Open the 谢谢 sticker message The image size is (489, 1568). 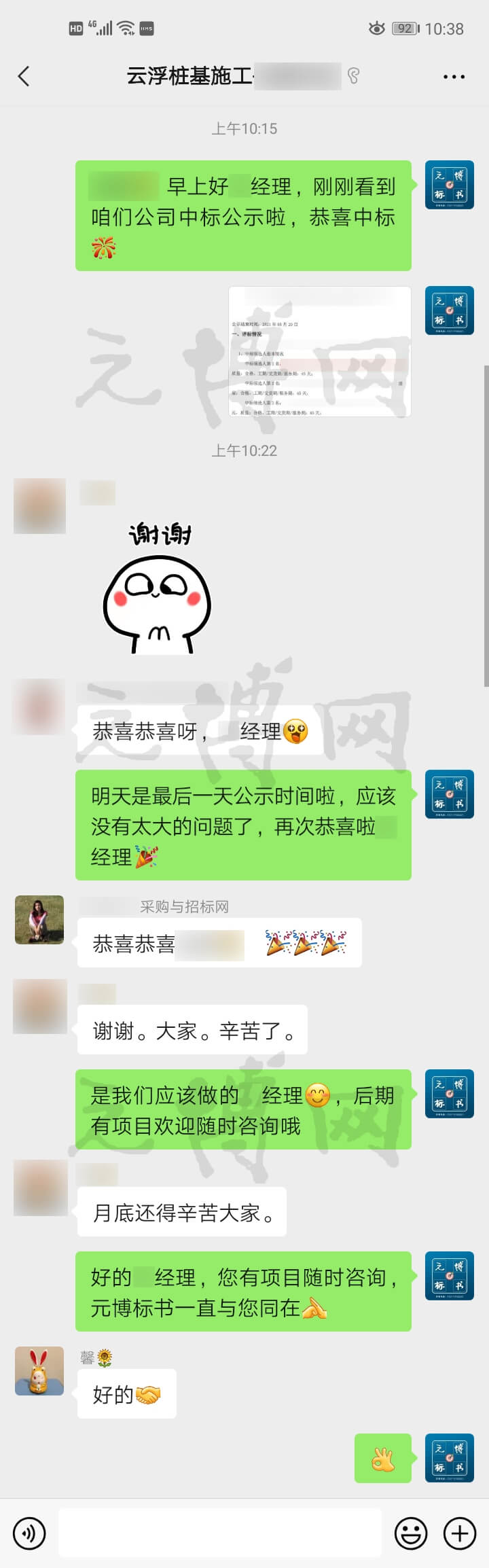158,588
